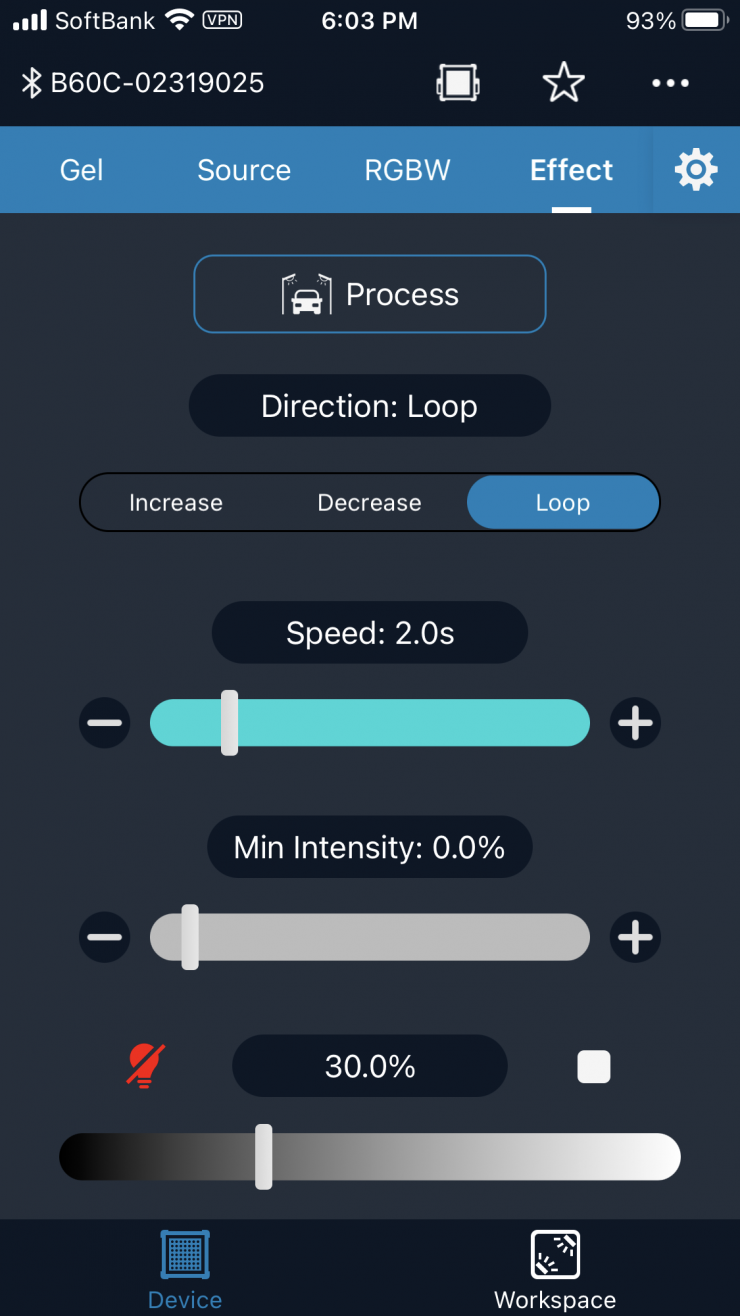Switch to the Workspace tab
Viewport: 740px width, 1316px height.
555,1270
